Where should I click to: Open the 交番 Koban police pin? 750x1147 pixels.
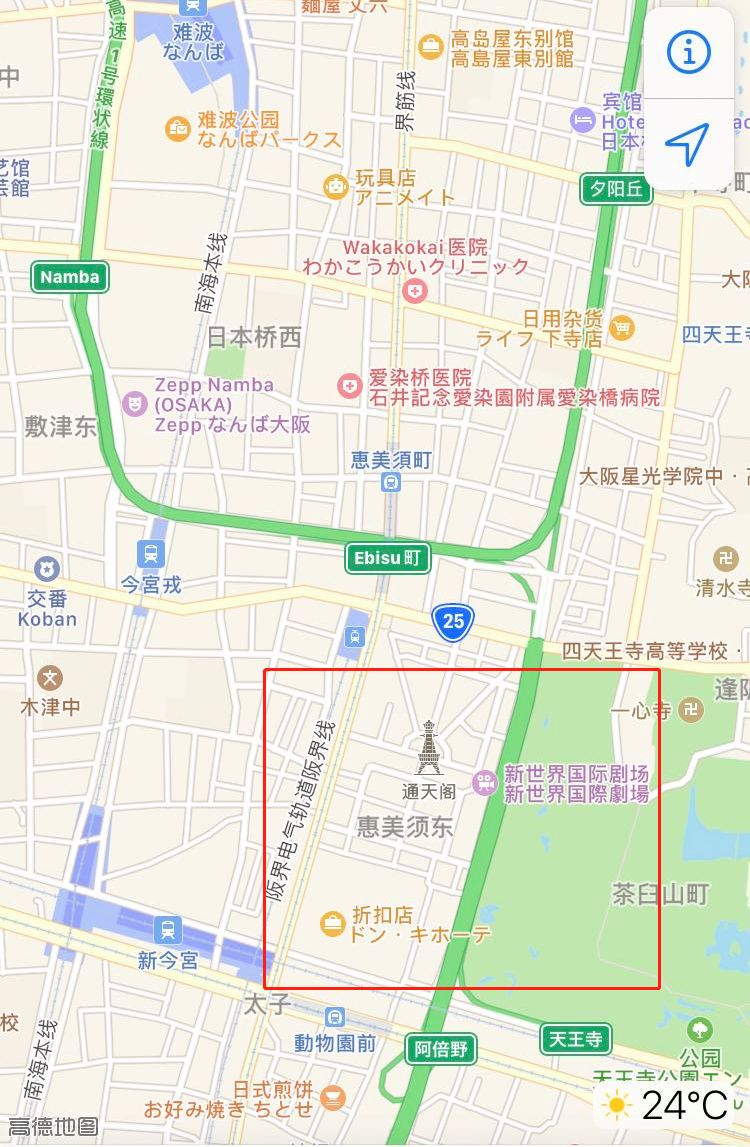point(46,568)
